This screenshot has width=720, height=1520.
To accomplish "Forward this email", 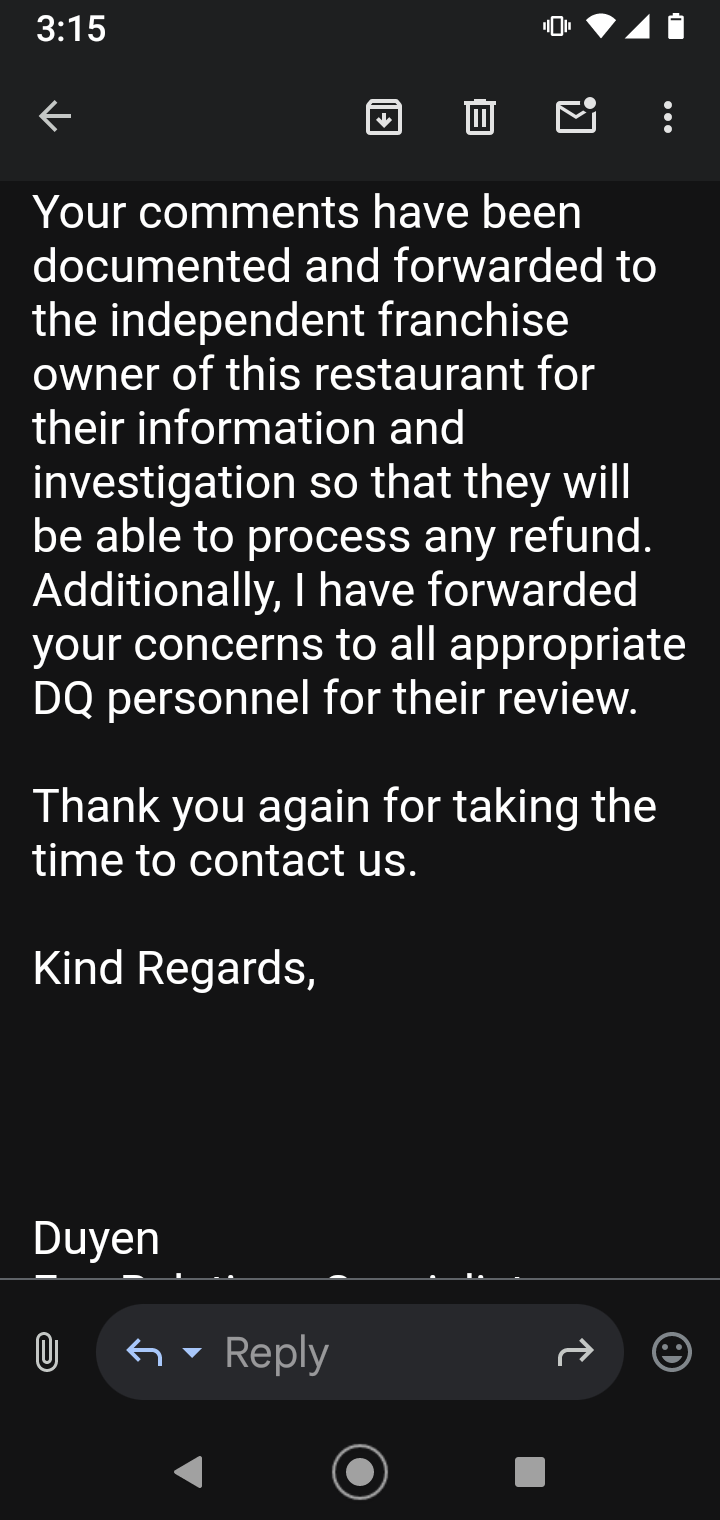I will coord(575,1353).
